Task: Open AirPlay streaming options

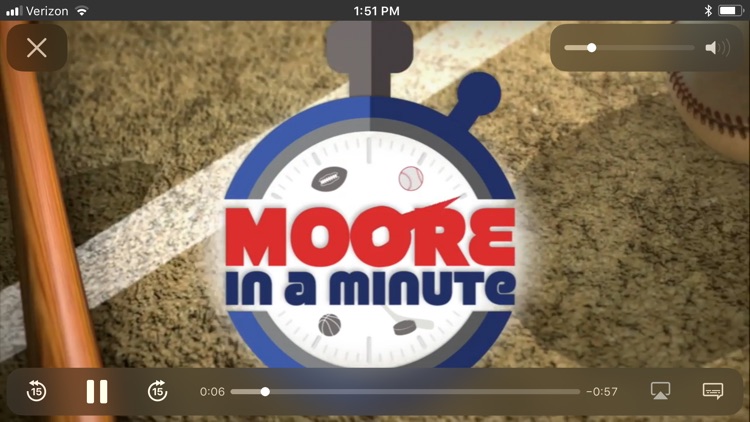Action: 660,391
